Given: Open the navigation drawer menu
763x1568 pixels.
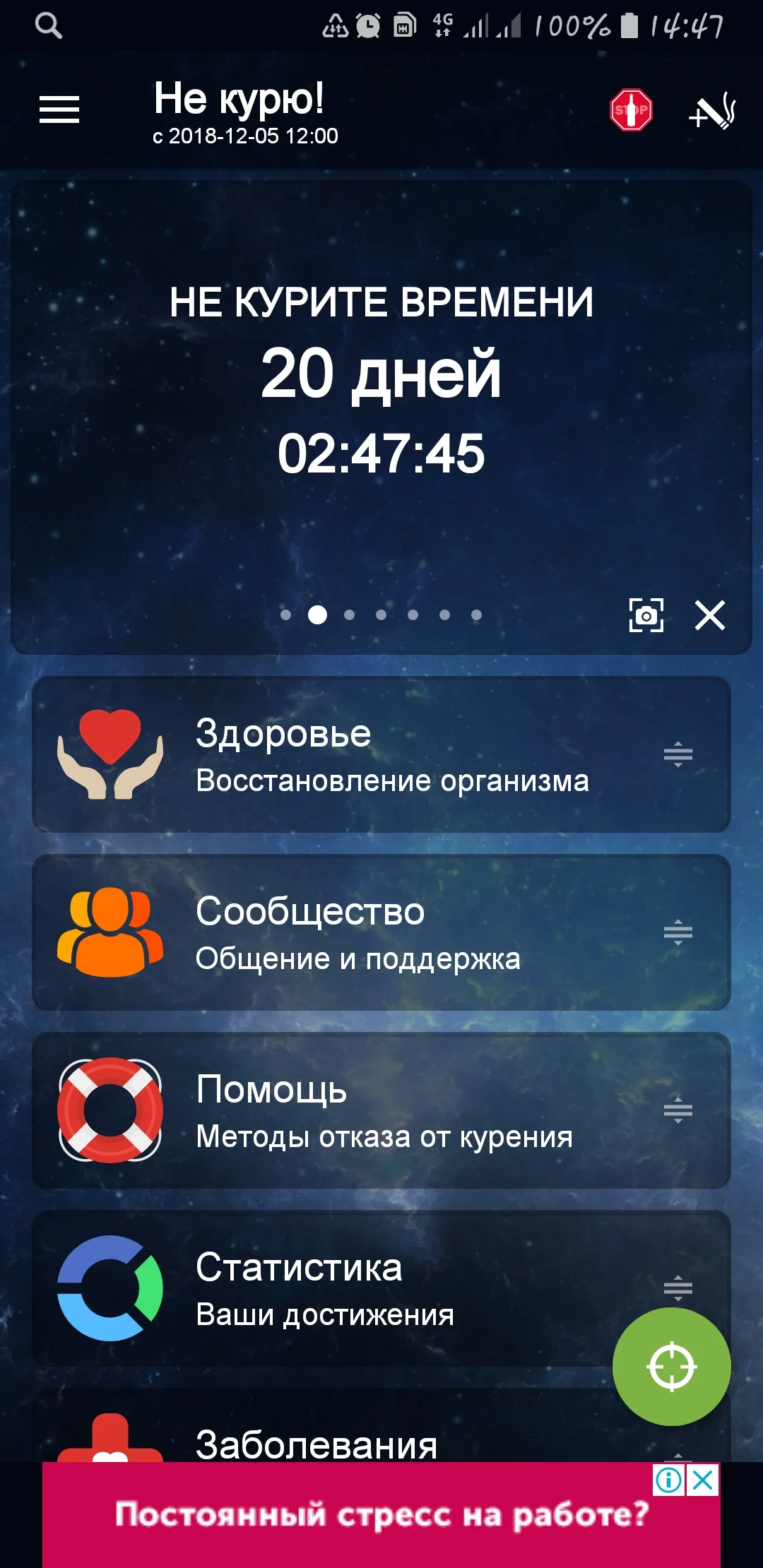Looking at the screenshot, I should [59, 110].
